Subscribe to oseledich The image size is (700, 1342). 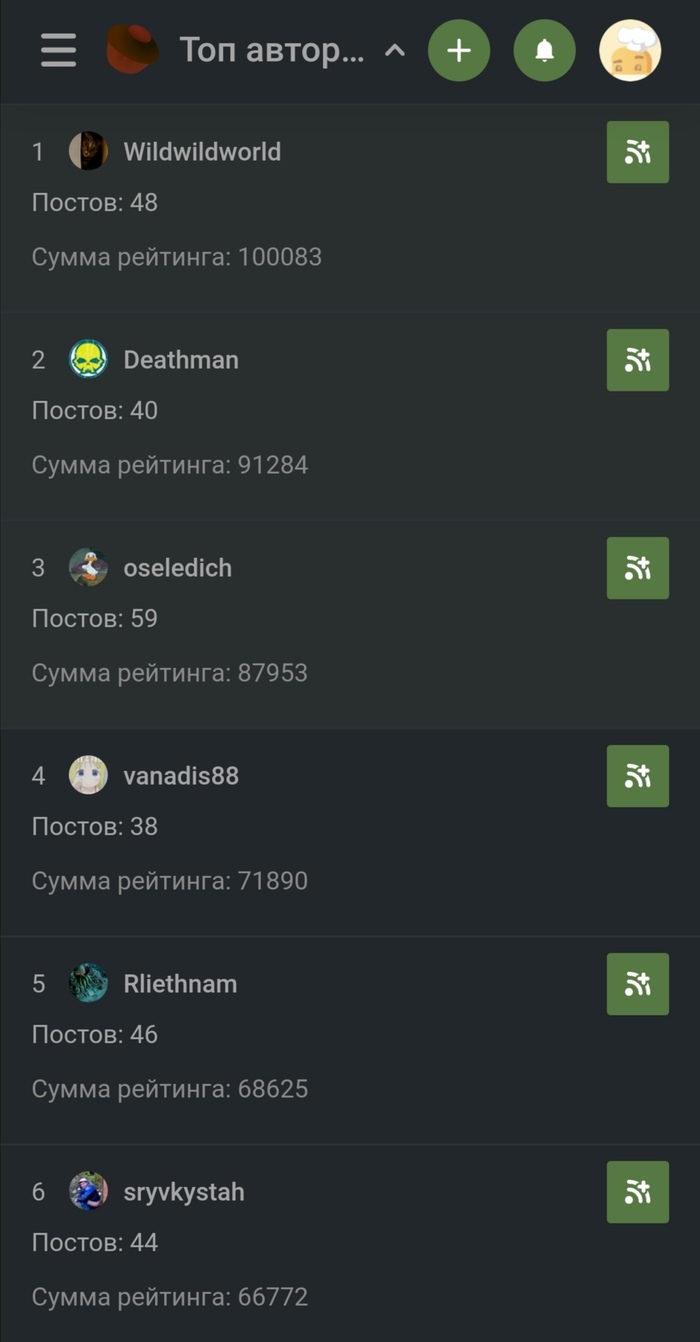tap(637, 568)
